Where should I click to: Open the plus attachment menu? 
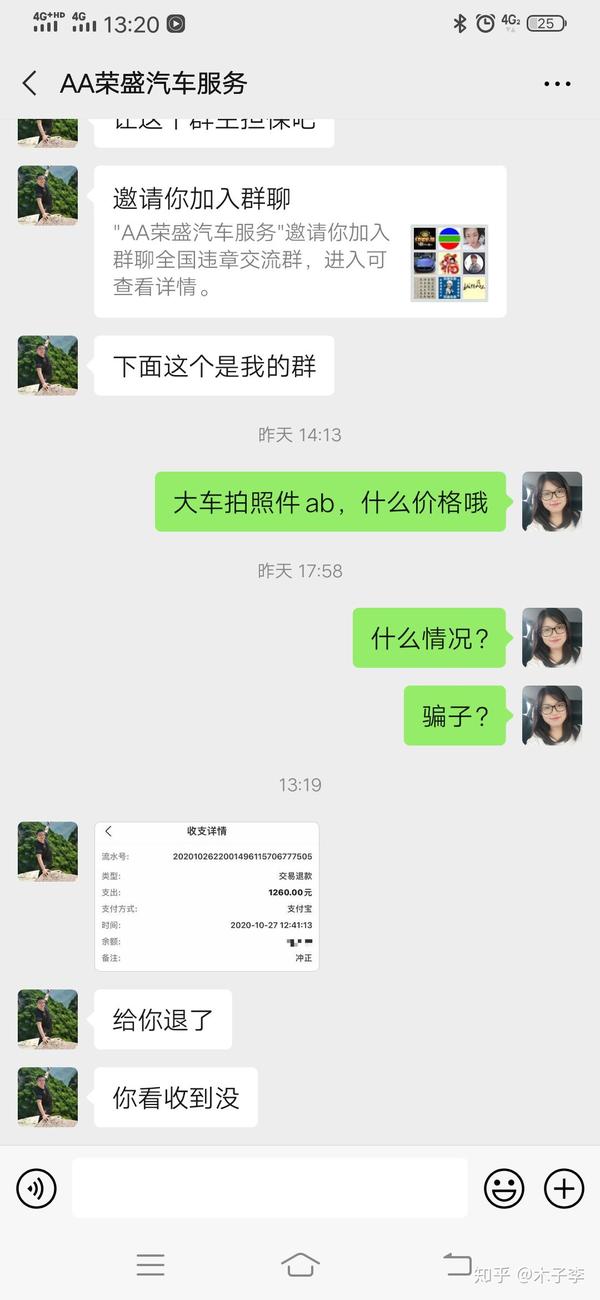pos(563,1188)
